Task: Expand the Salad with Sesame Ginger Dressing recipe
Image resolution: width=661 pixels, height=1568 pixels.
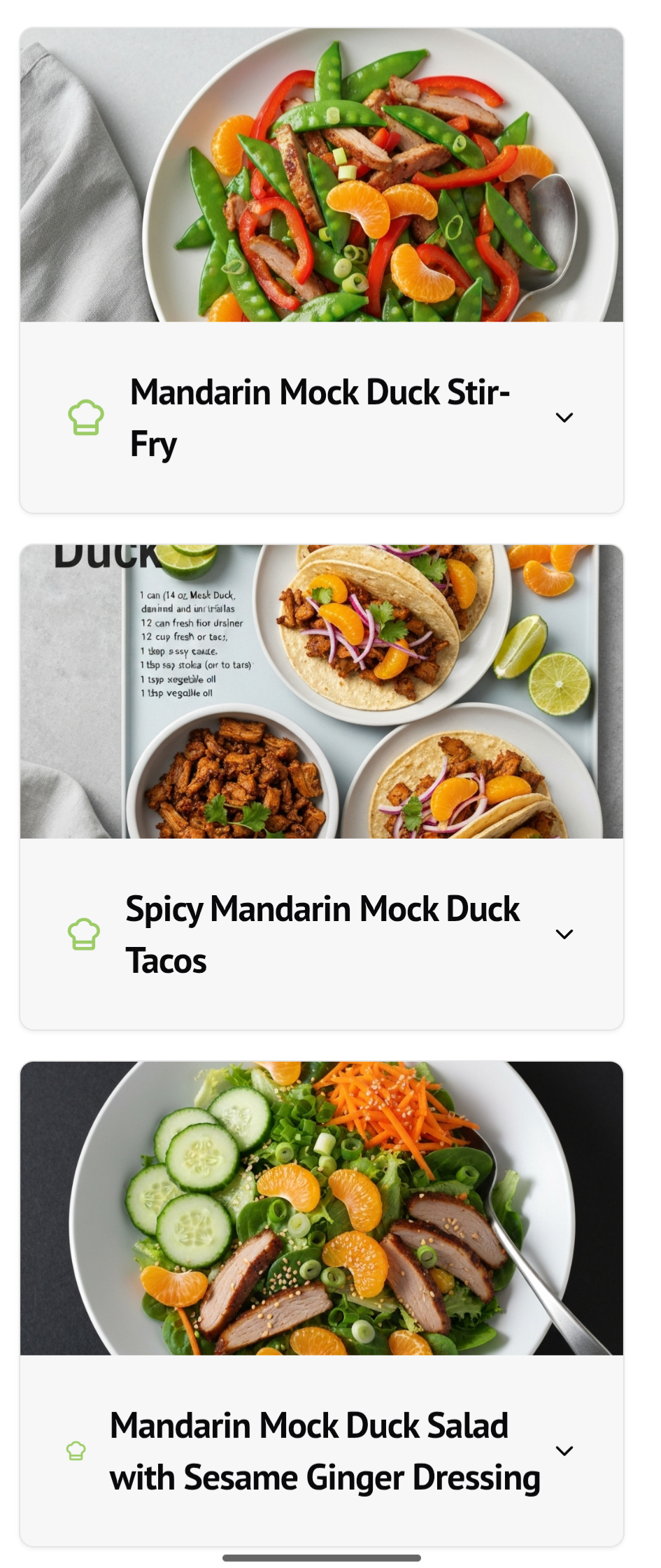Action: [x=564, y=1451]
